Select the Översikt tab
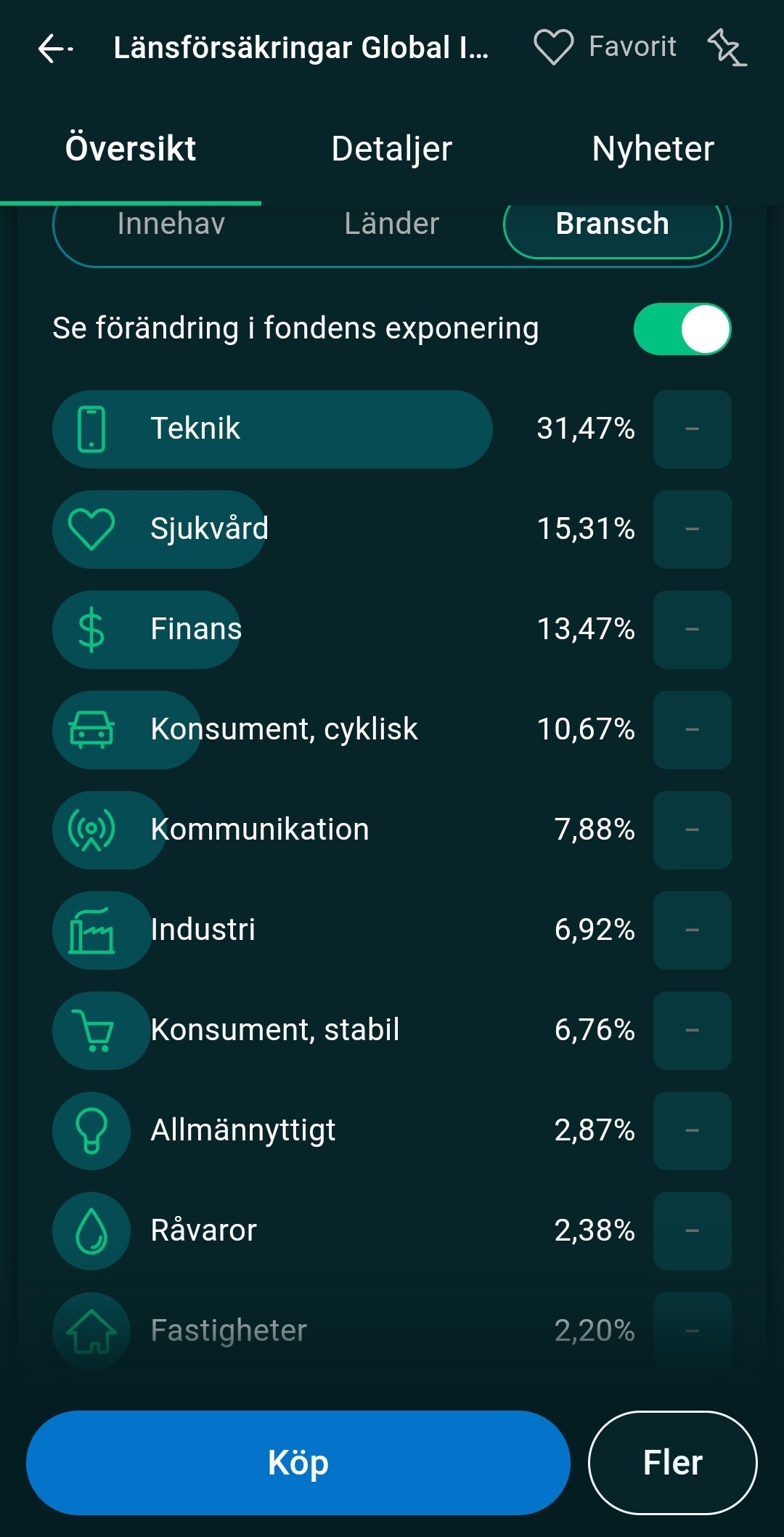This screenshot has width=784, height=1537. 131,149
